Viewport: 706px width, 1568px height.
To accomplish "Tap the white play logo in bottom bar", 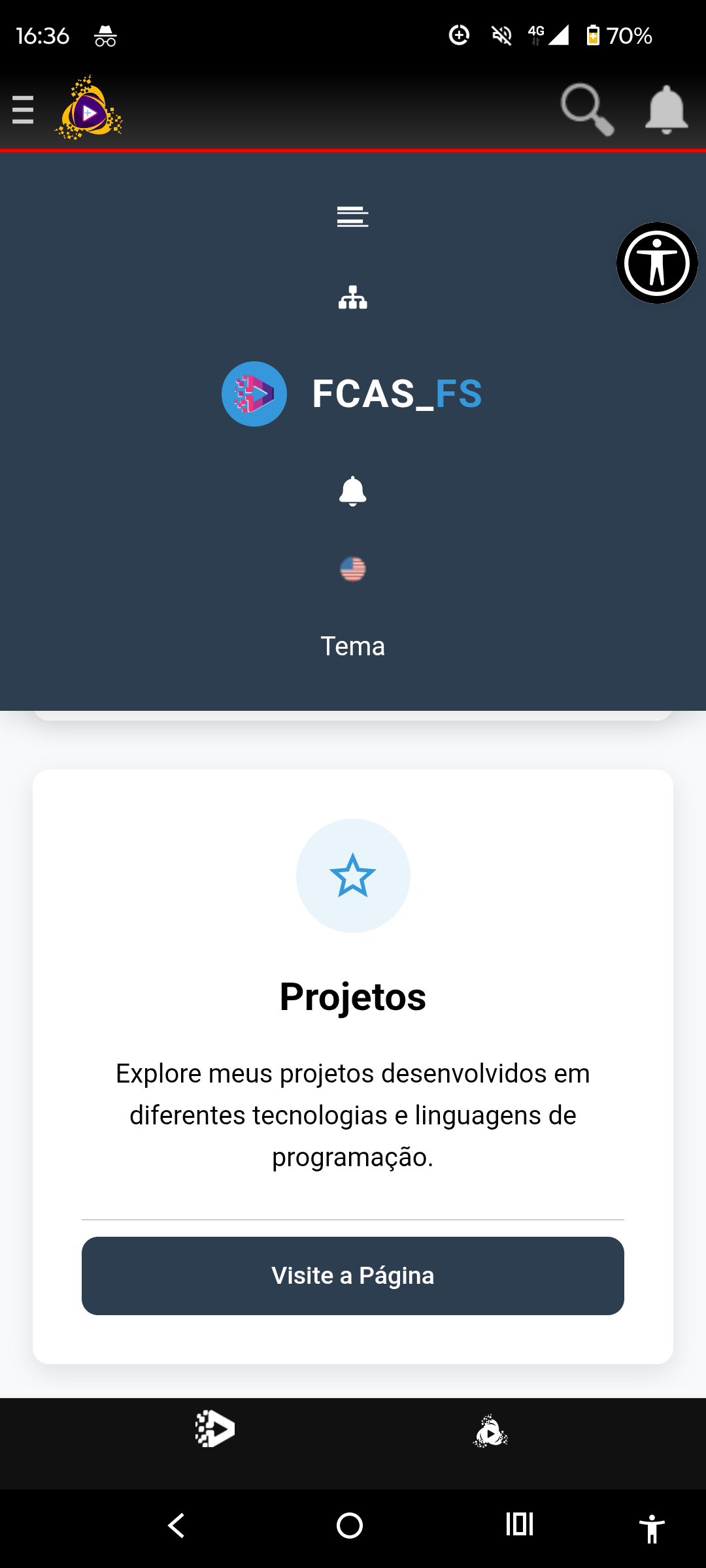I will pos(215,1429).
